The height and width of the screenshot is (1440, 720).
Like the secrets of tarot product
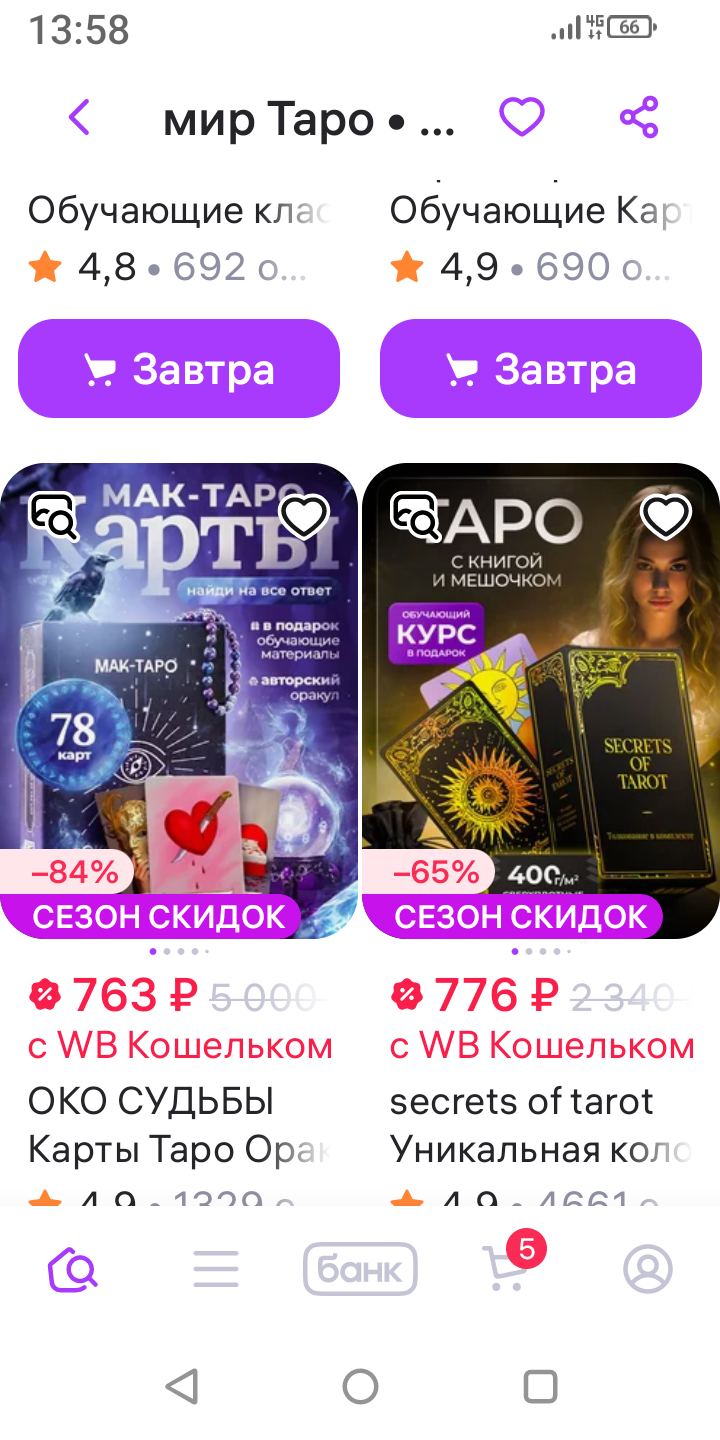point(666,516)
